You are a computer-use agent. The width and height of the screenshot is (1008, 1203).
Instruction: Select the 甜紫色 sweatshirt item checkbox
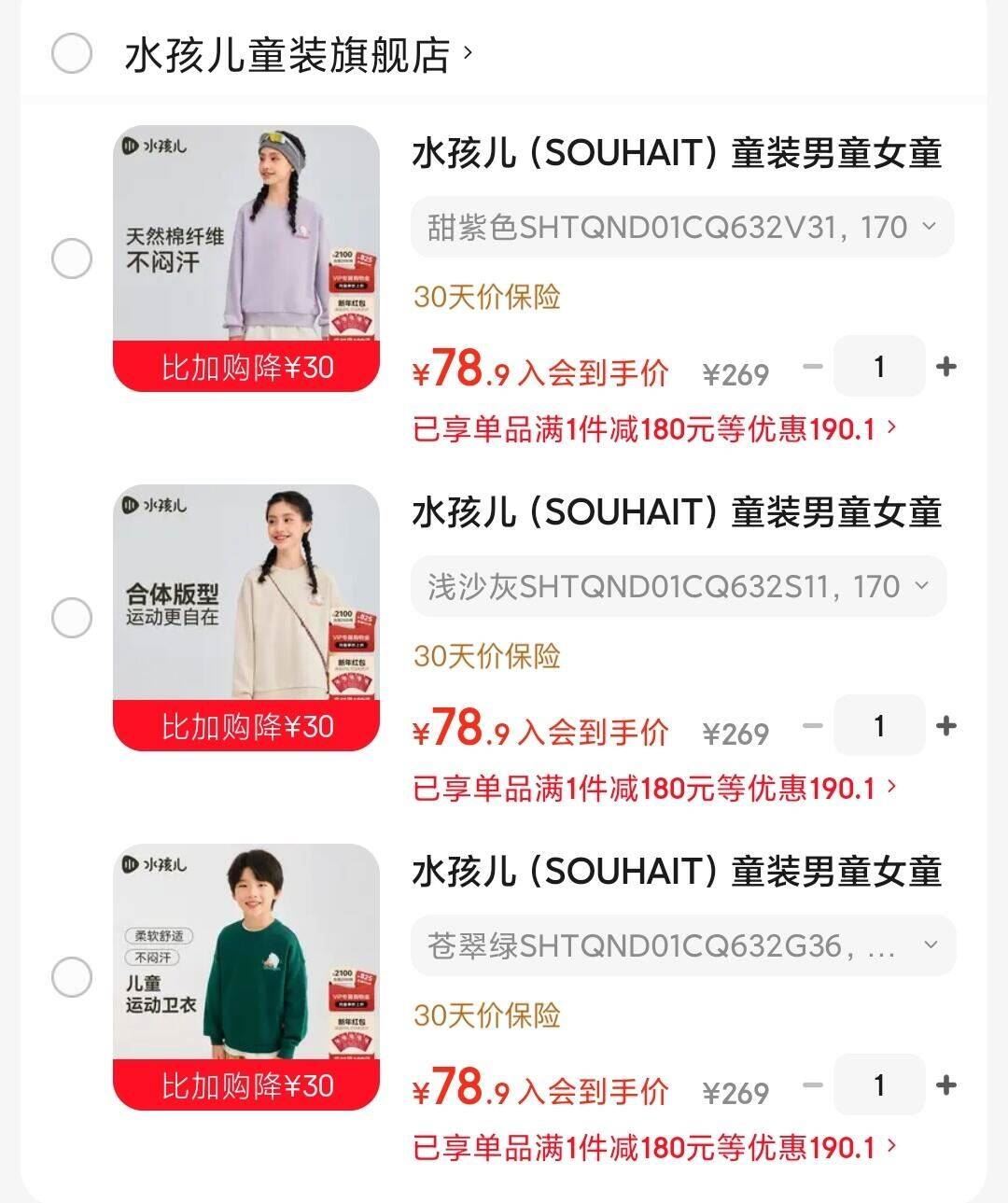(x=71, y=259)
